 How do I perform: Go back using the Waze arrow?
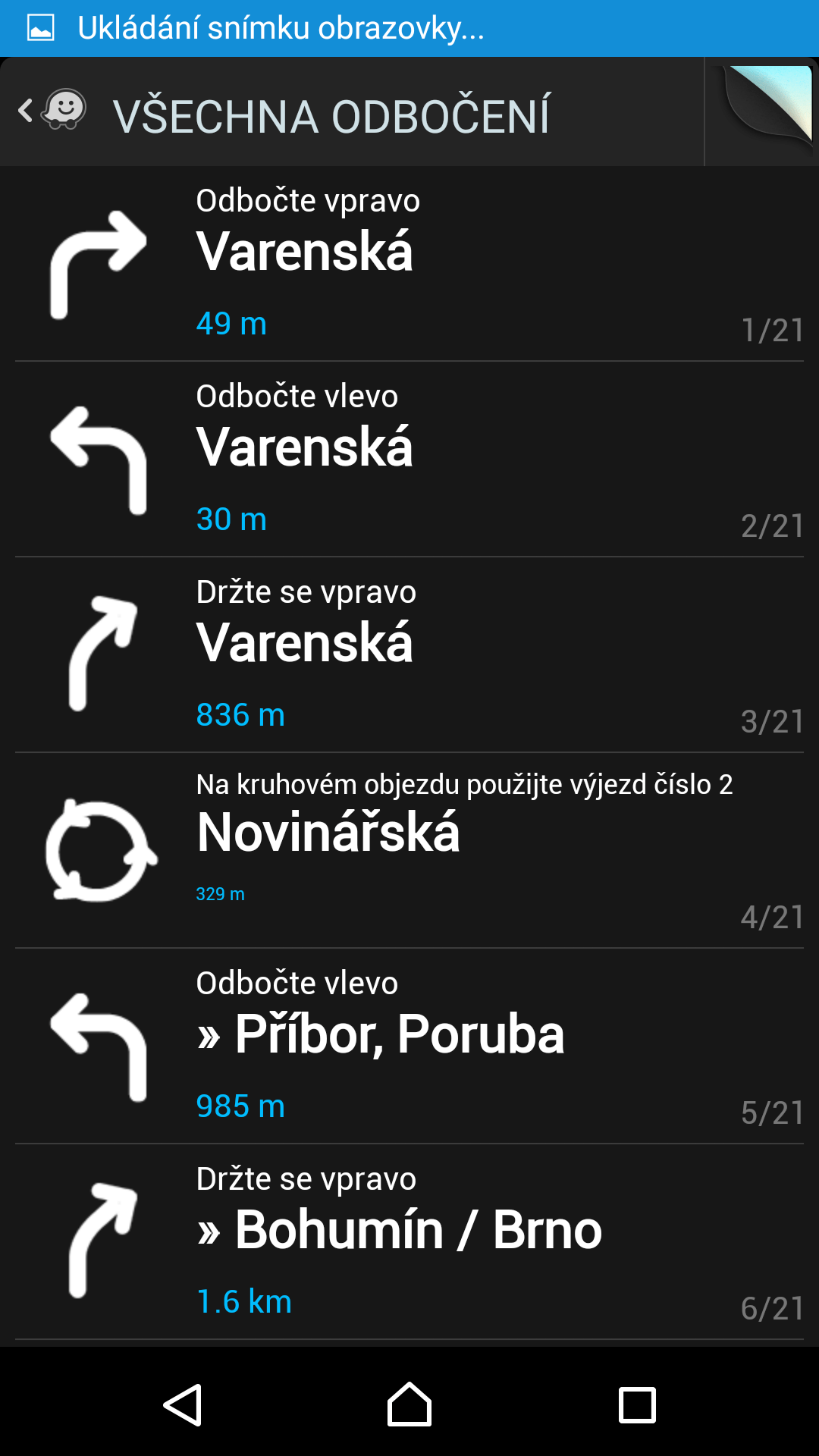click(x=52, y=111)
